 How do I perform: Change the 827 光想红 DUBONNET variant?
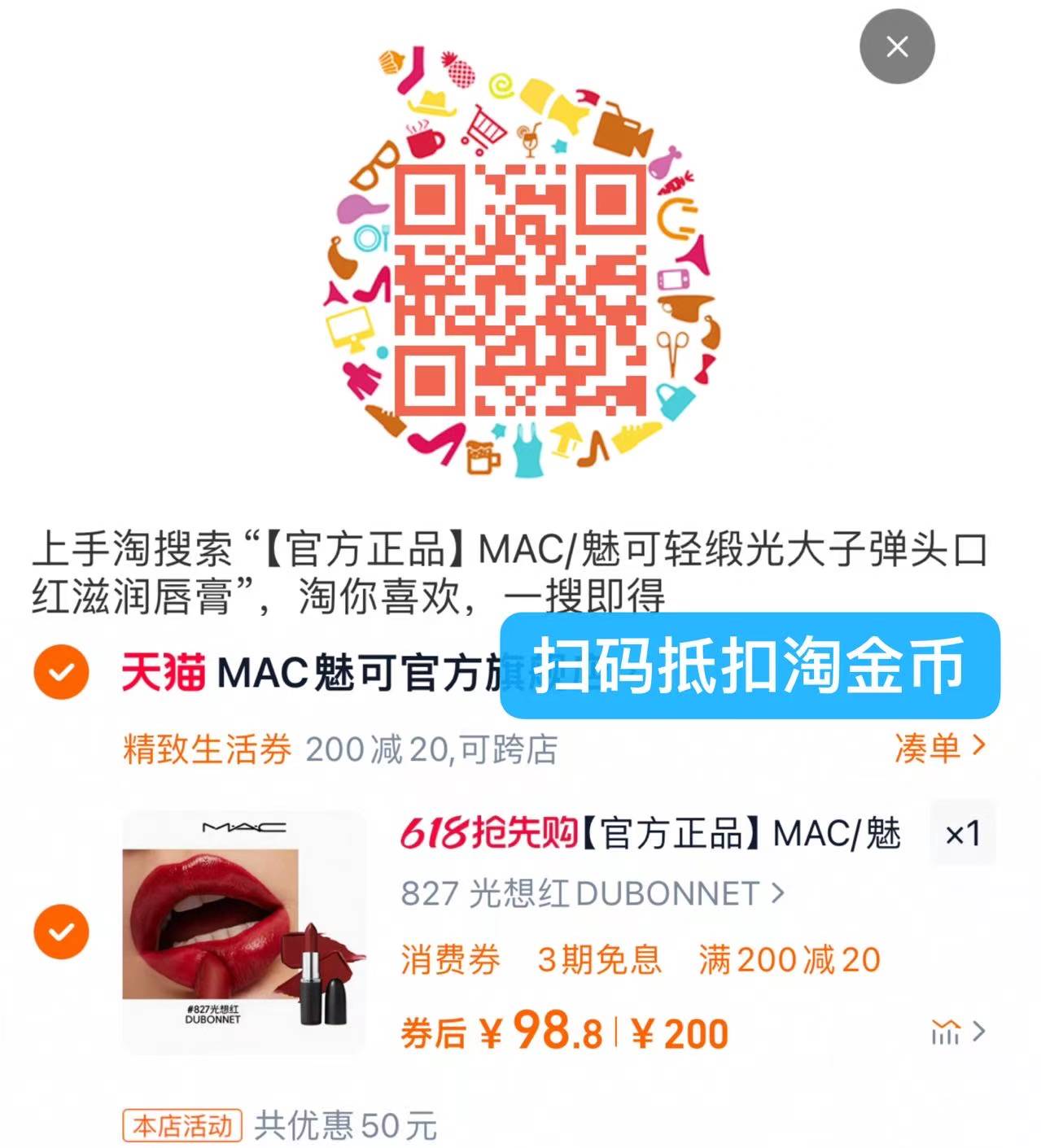click(593, 893)
